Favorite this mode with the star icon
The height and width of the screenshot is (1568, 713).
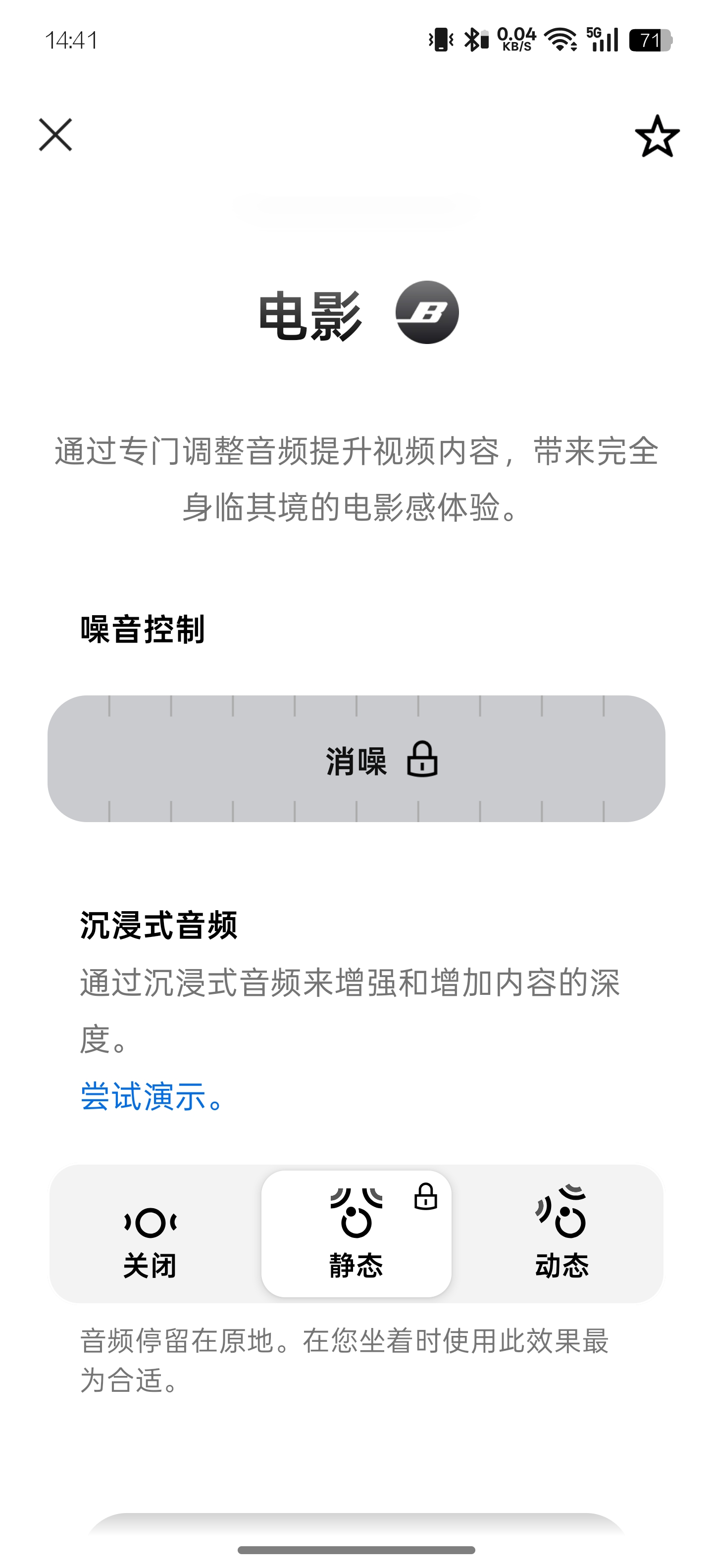tap(657, 136)
